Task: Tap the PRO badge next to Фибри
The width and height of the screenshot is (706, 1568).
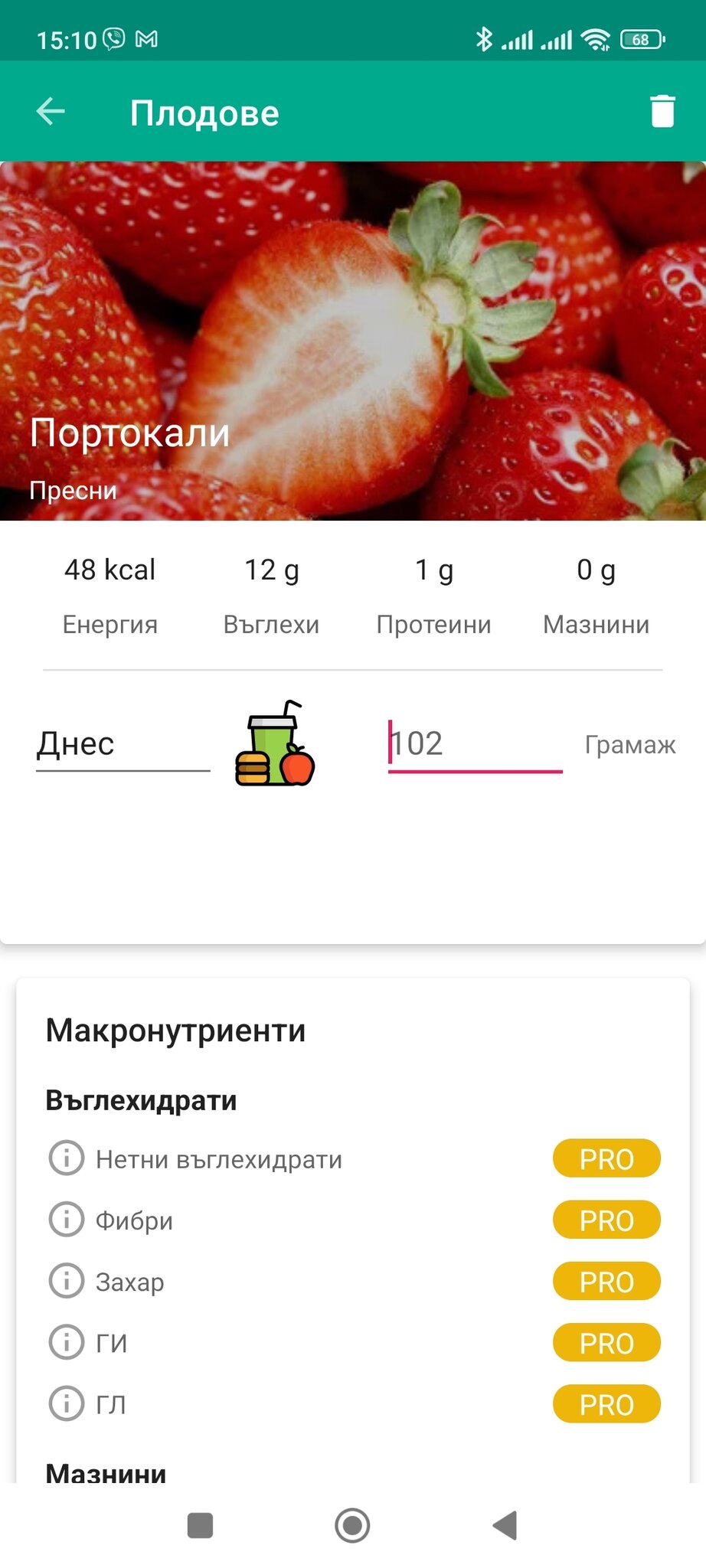Action: point(606,1220)
